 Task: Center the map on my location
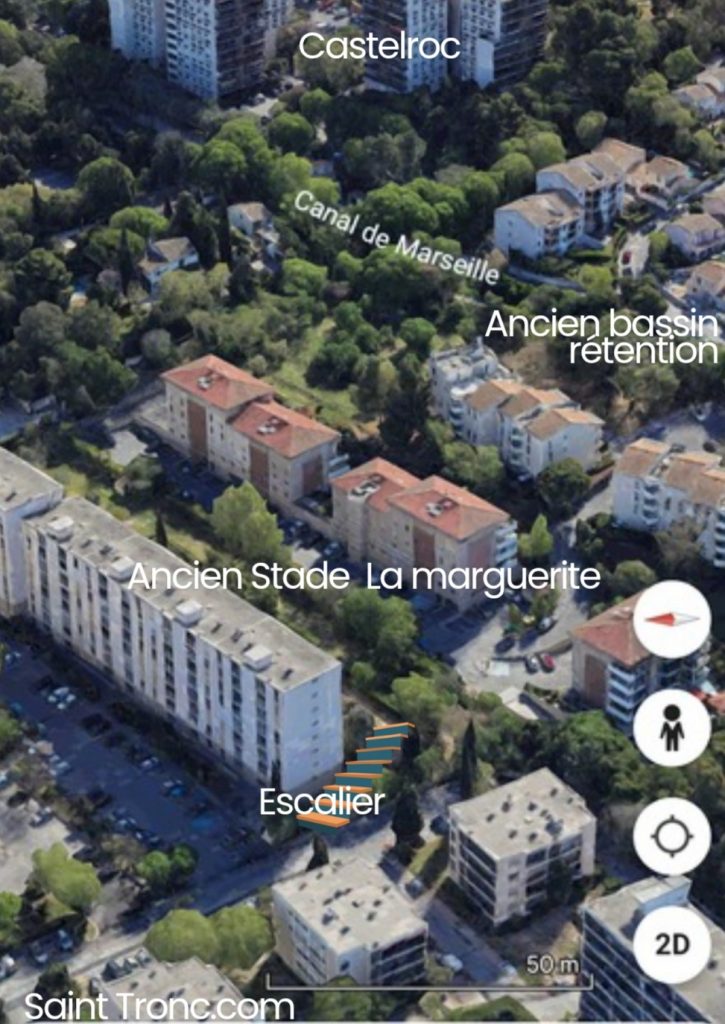pyautogui.click(x=671, y=836)
